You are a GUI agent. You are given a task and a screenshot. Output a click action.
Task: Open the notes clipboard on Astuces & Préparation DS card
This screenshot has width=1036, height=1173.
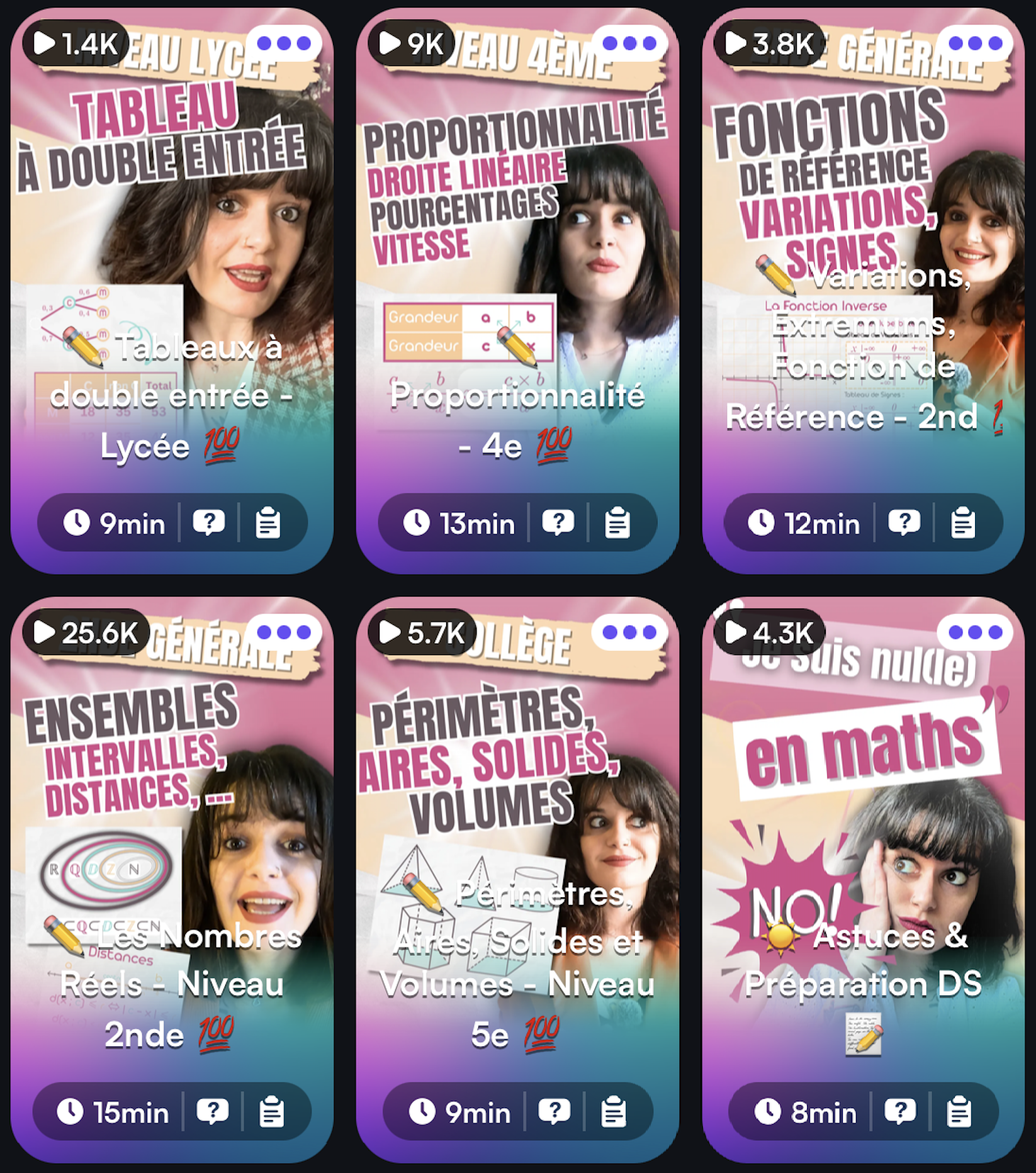point(959,1112)
